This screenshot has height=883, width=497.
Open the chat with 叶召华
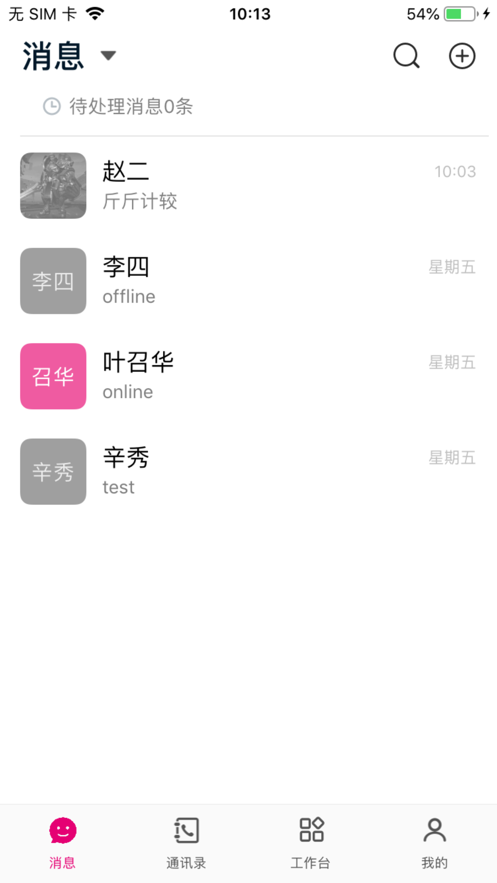(x=248, y=376)
